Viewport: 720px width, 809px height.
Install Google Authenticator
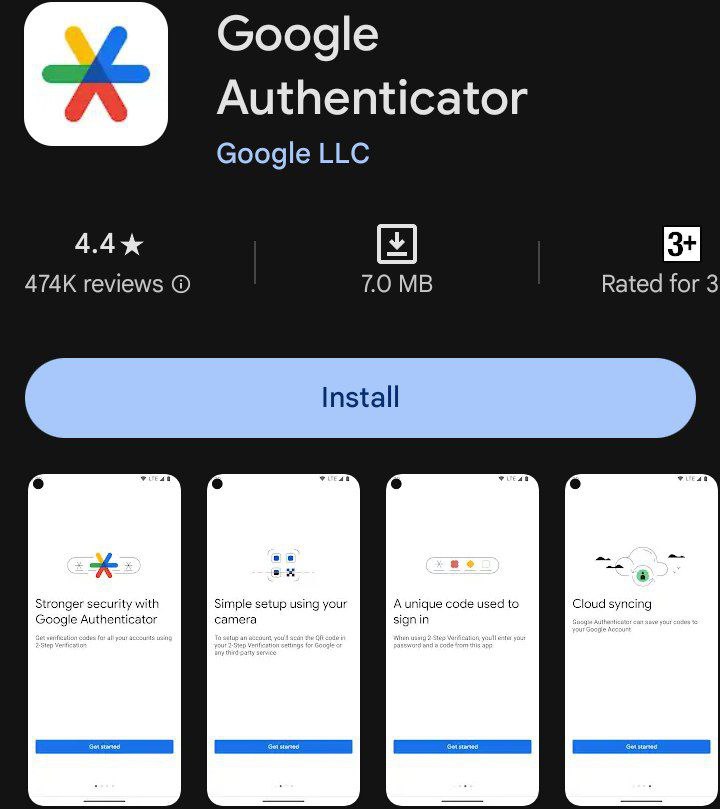click(360, 398)
